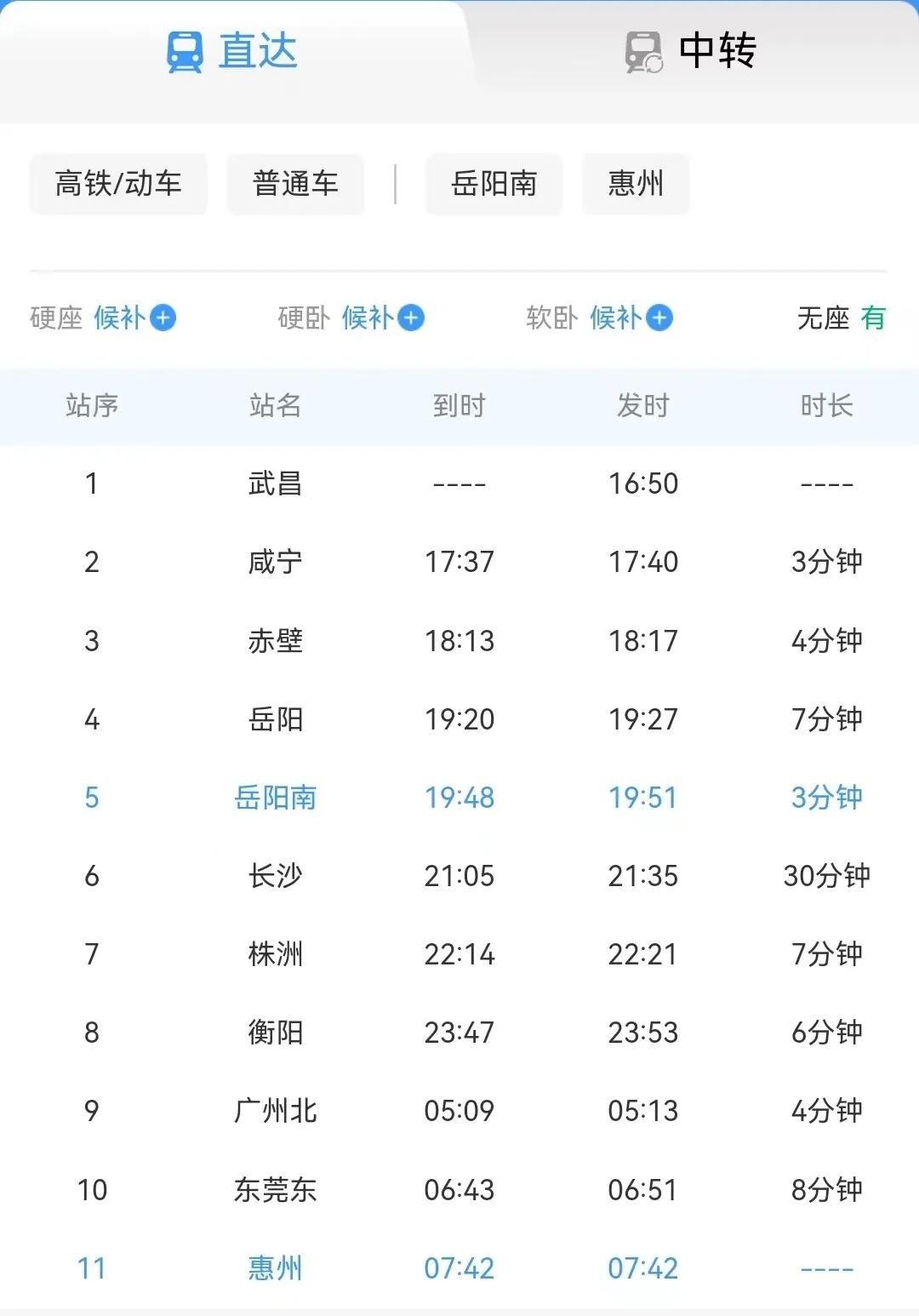Add 软卧 waitlist with 候补 plus
This screenshot has height=1316, width=919.
pos(659,318)
